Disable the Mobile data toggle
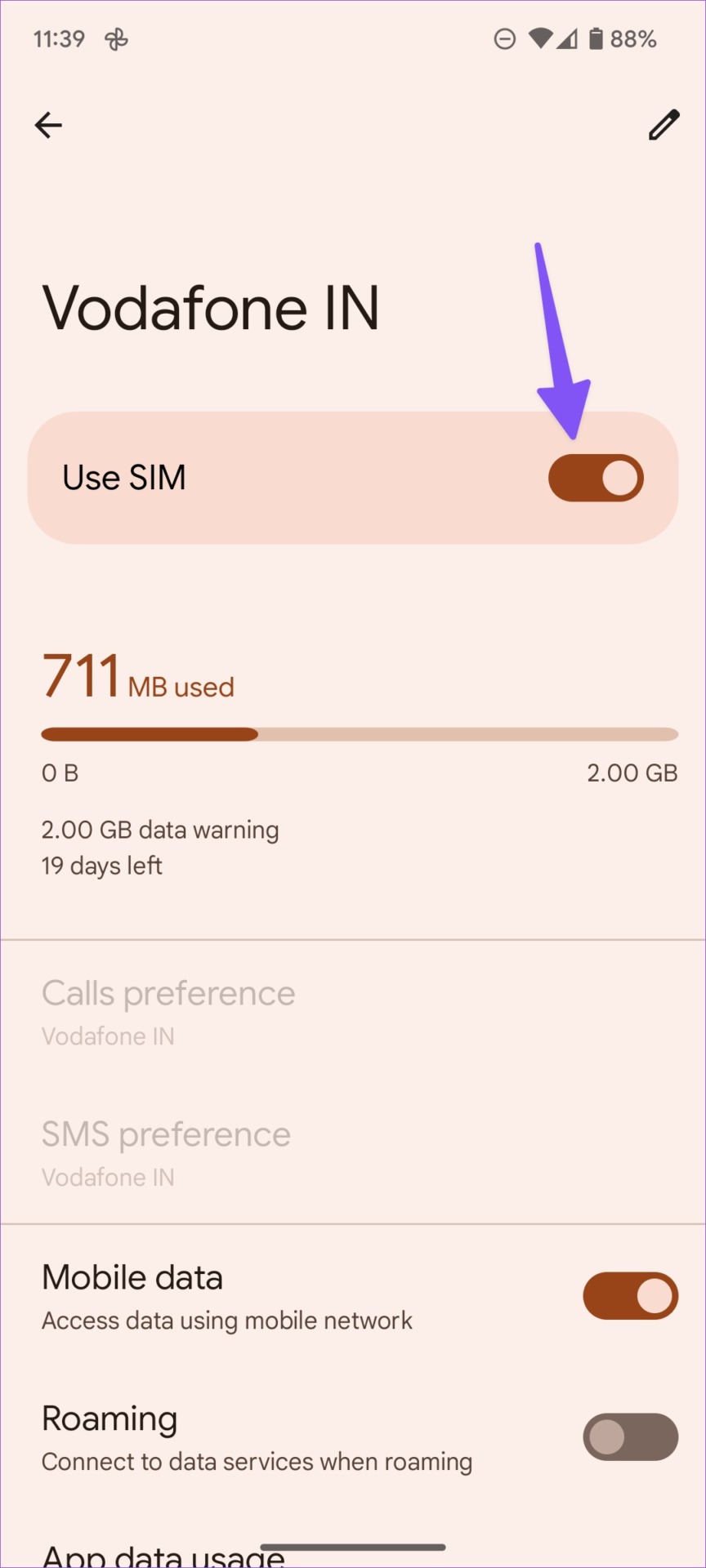 630,1295
